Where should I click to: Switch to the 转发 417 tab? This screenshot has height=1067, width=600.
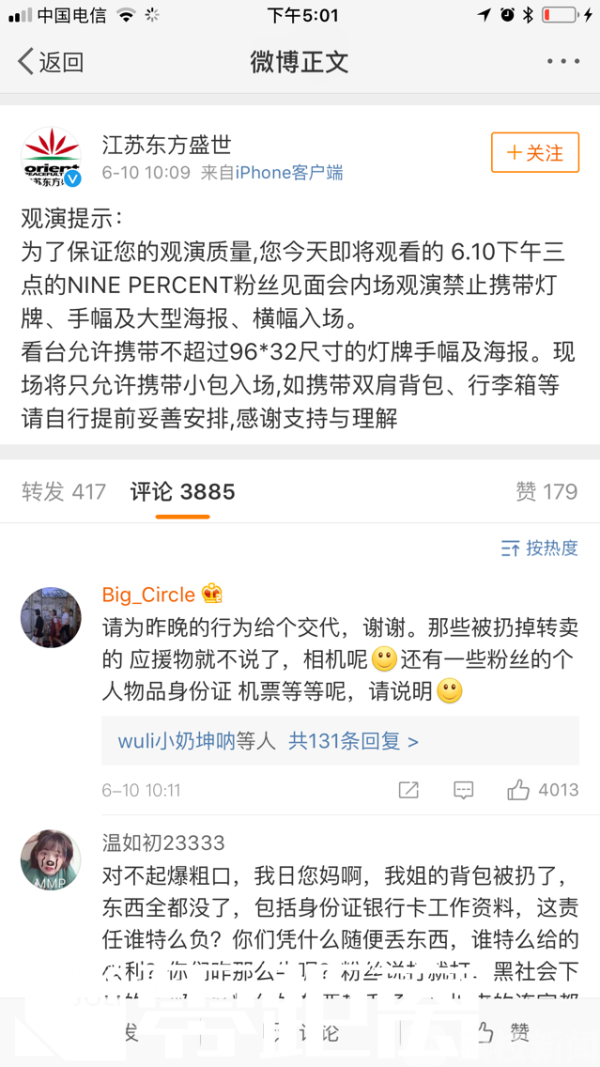tap(64, 491)
